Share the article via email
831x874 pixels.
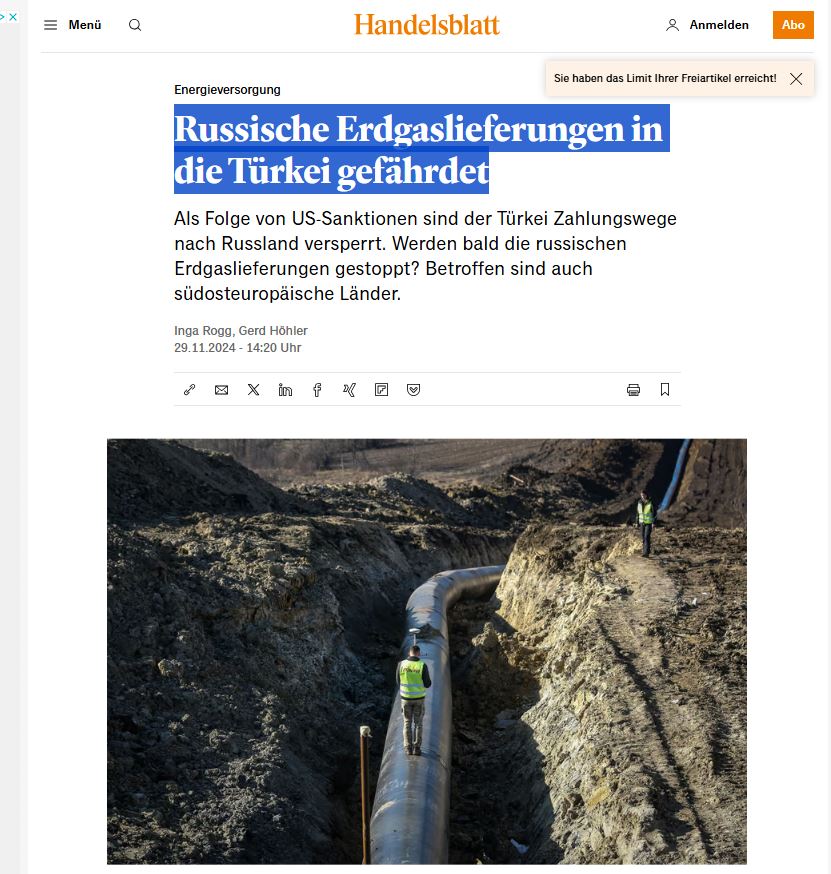(222, 390)
